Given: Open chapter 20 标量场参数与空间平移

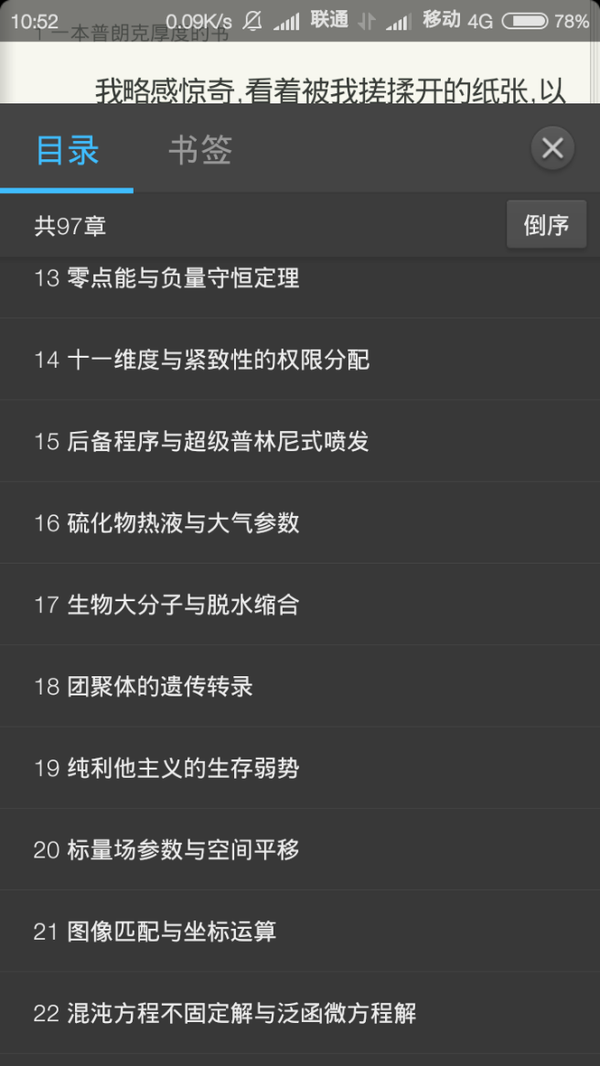Looking at the screenshot, I should (x=300, y=849).
